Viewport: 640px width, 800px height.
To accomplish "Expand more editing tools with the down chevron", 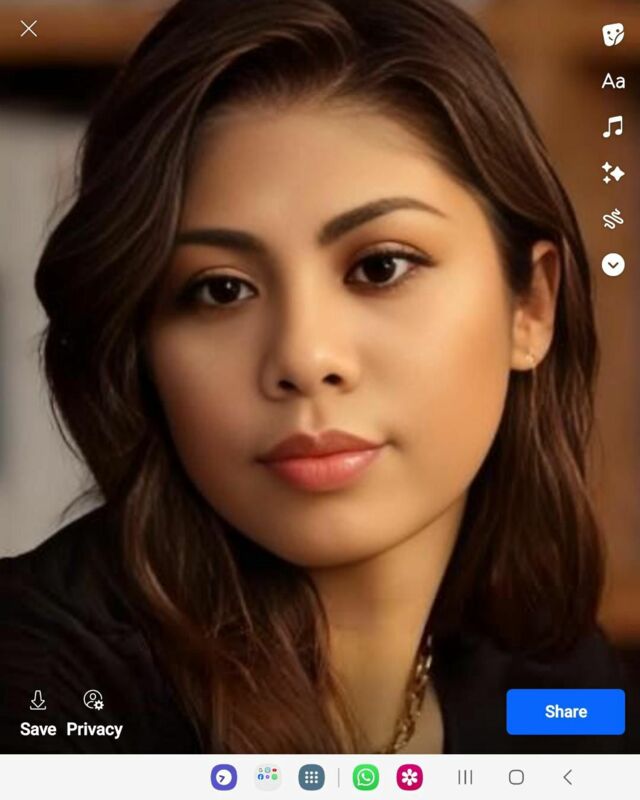I will coord(613,265).
